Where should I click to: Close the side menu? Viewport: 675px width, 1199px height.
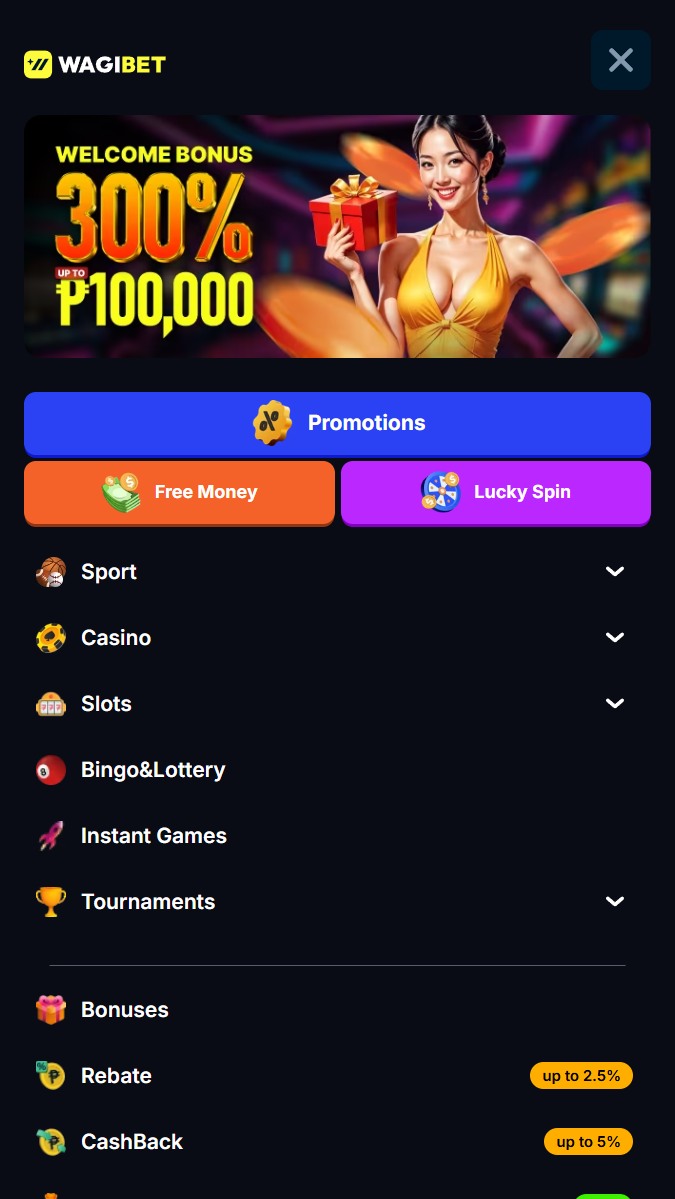(x=620, y=60)
